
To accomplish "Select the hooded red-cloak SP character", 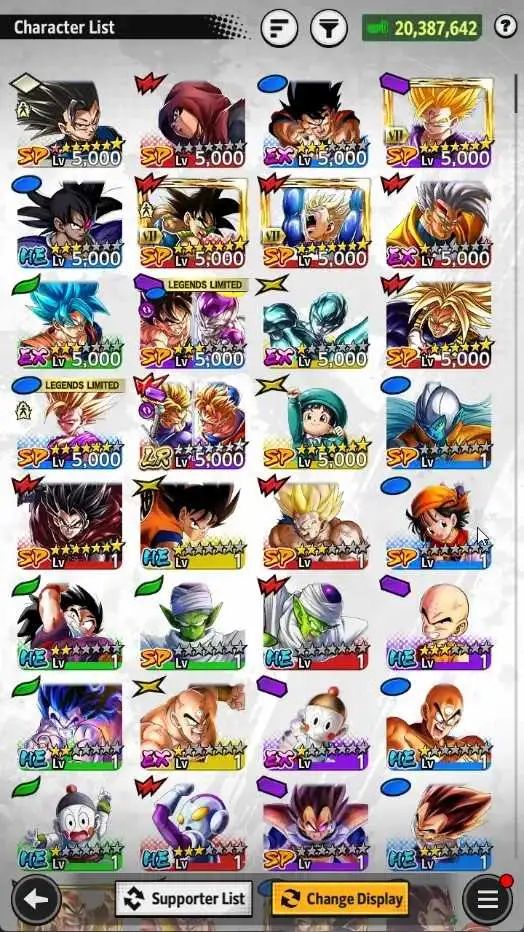I will click(192, 122).
